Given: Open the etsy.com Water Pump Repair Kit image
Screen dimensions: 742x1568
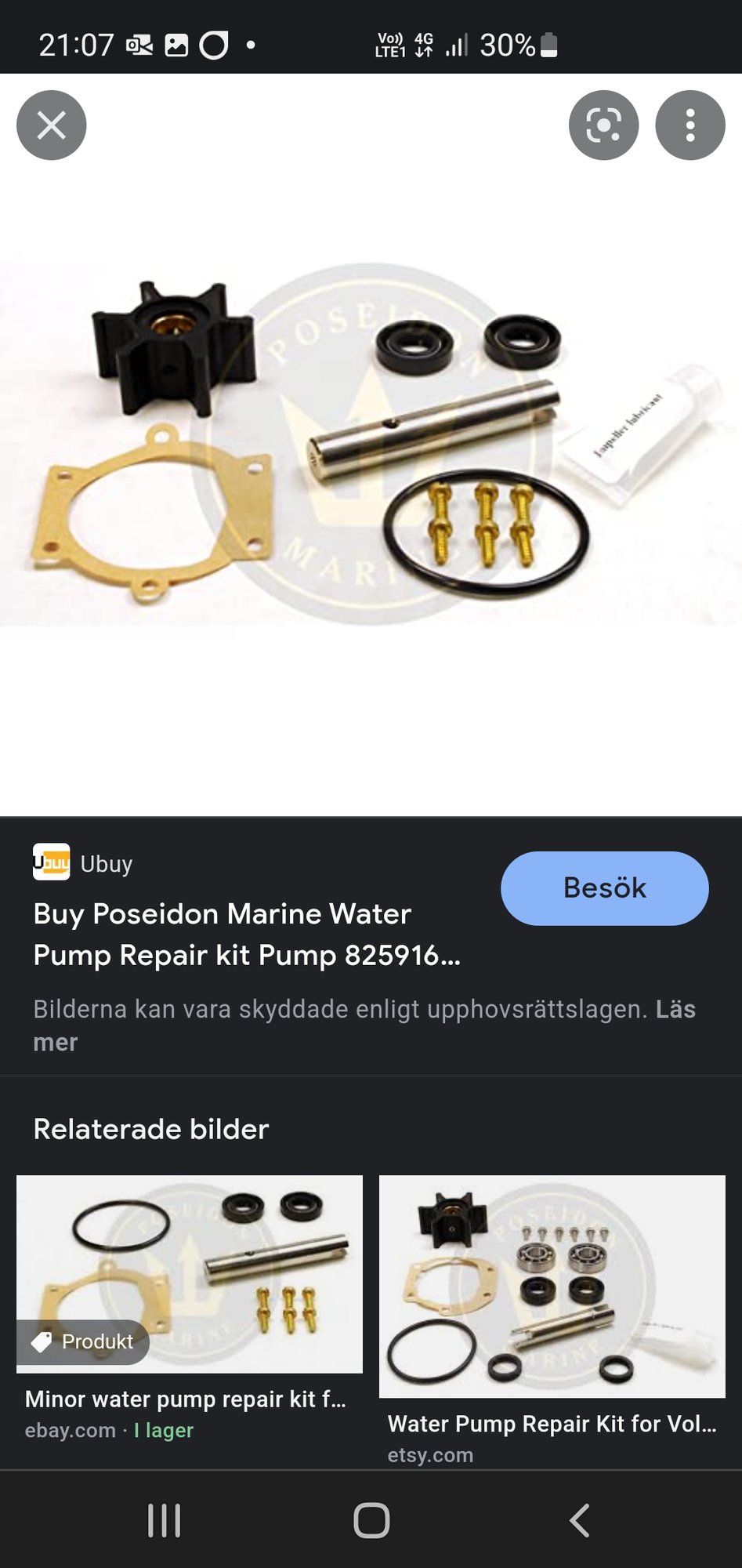Looking at the screenshot, I should (x=552, y=1287).
